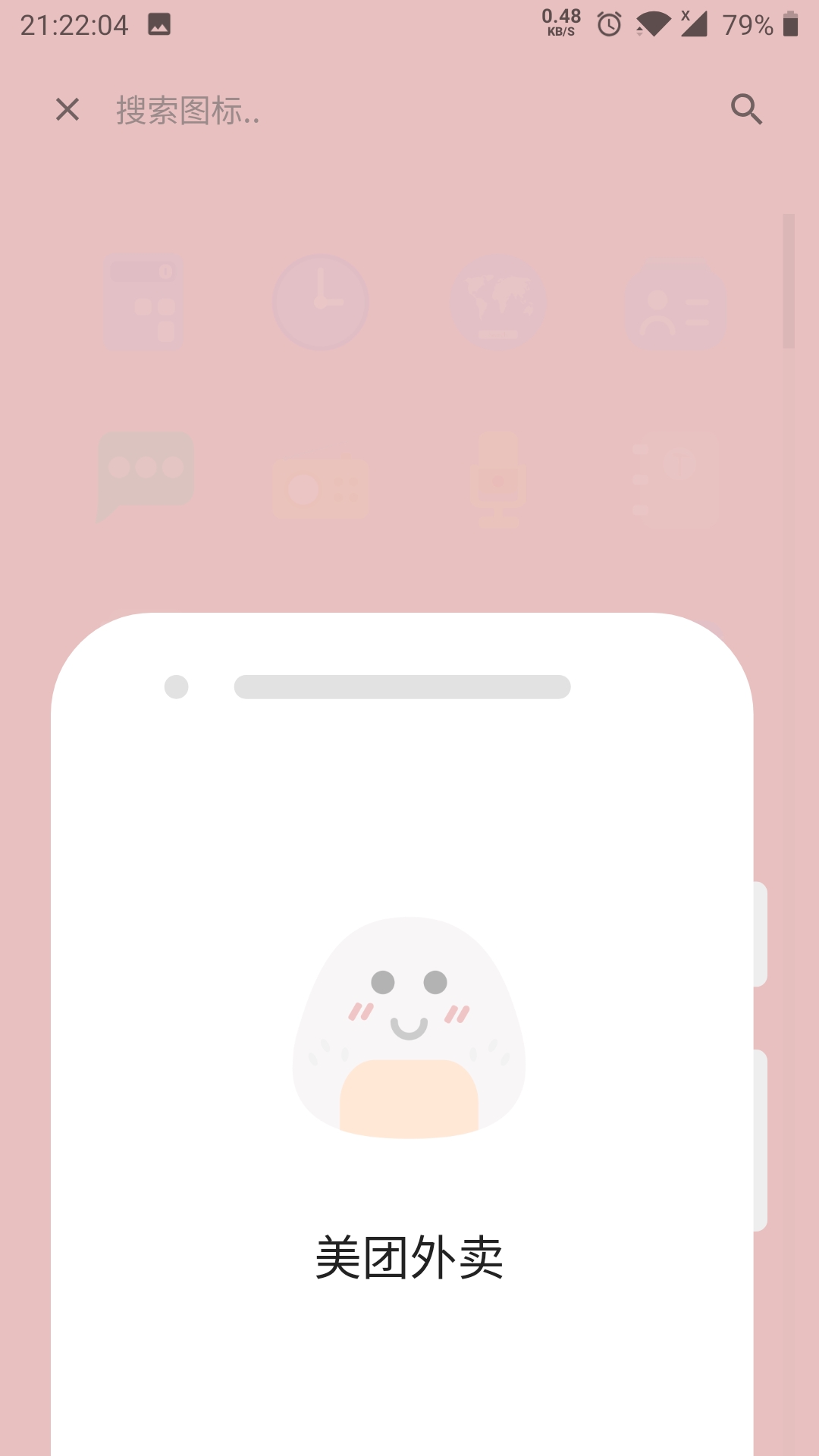The image size is (819, 1456).
Task: Close the icon search screen
Action: tap(67, 110)
